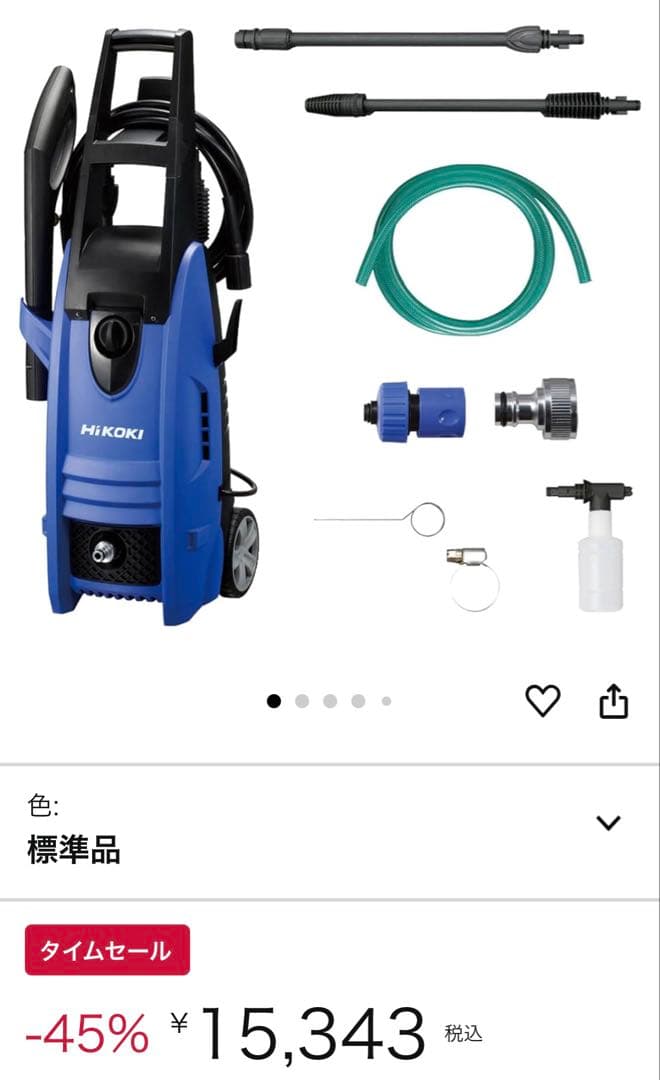
Task: Add this item to your wishlist
Action: tap(543, 702)
